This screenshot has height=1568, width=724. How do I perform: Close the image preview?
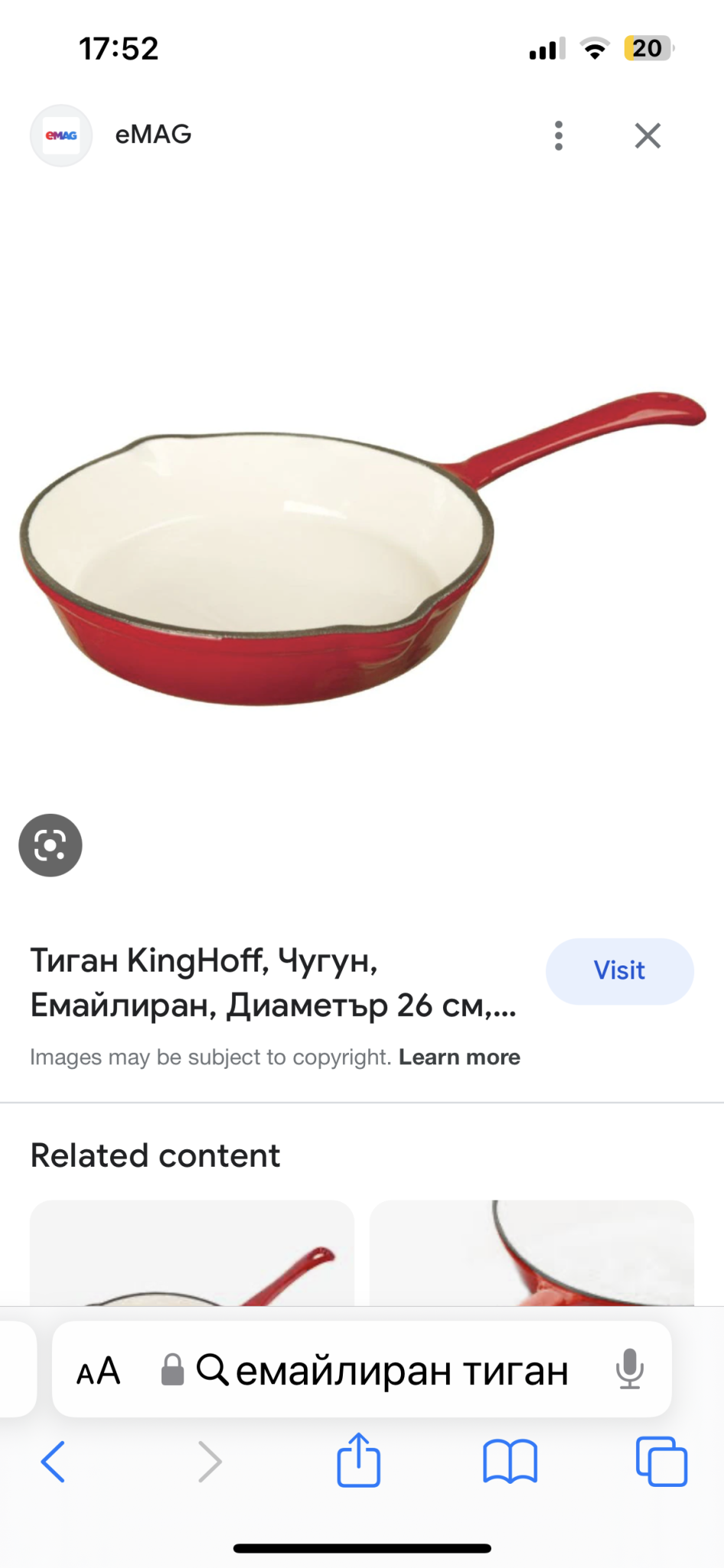tap(647, 136)
